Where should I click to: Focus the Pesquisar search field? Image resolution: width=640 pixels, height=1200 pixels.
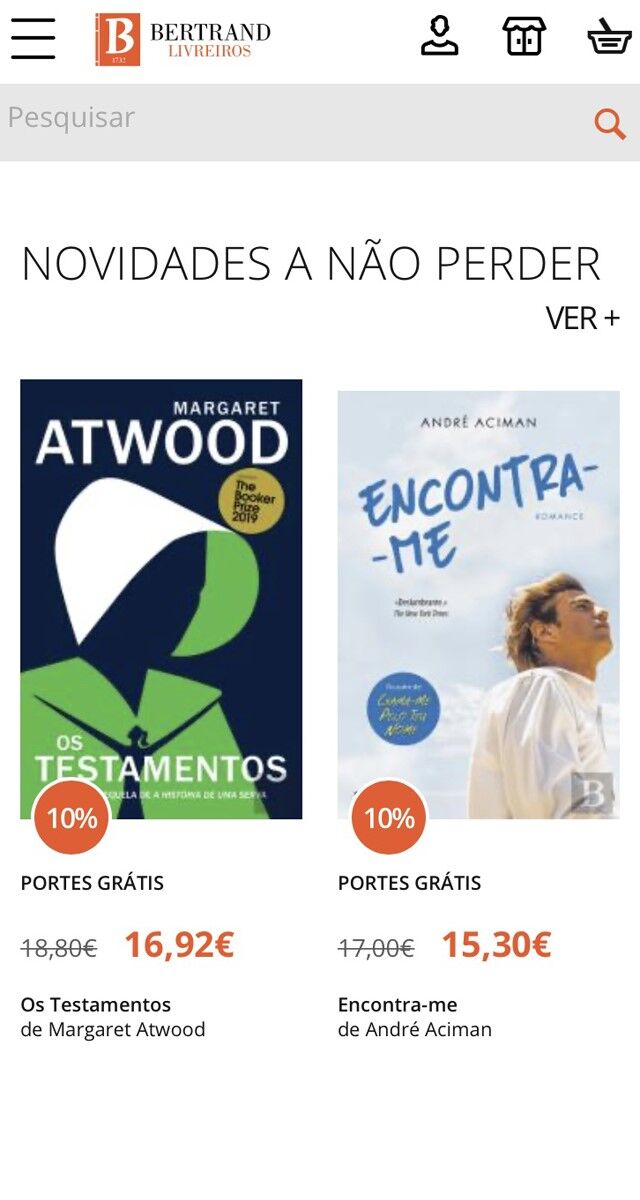click(x=290, y=119)
